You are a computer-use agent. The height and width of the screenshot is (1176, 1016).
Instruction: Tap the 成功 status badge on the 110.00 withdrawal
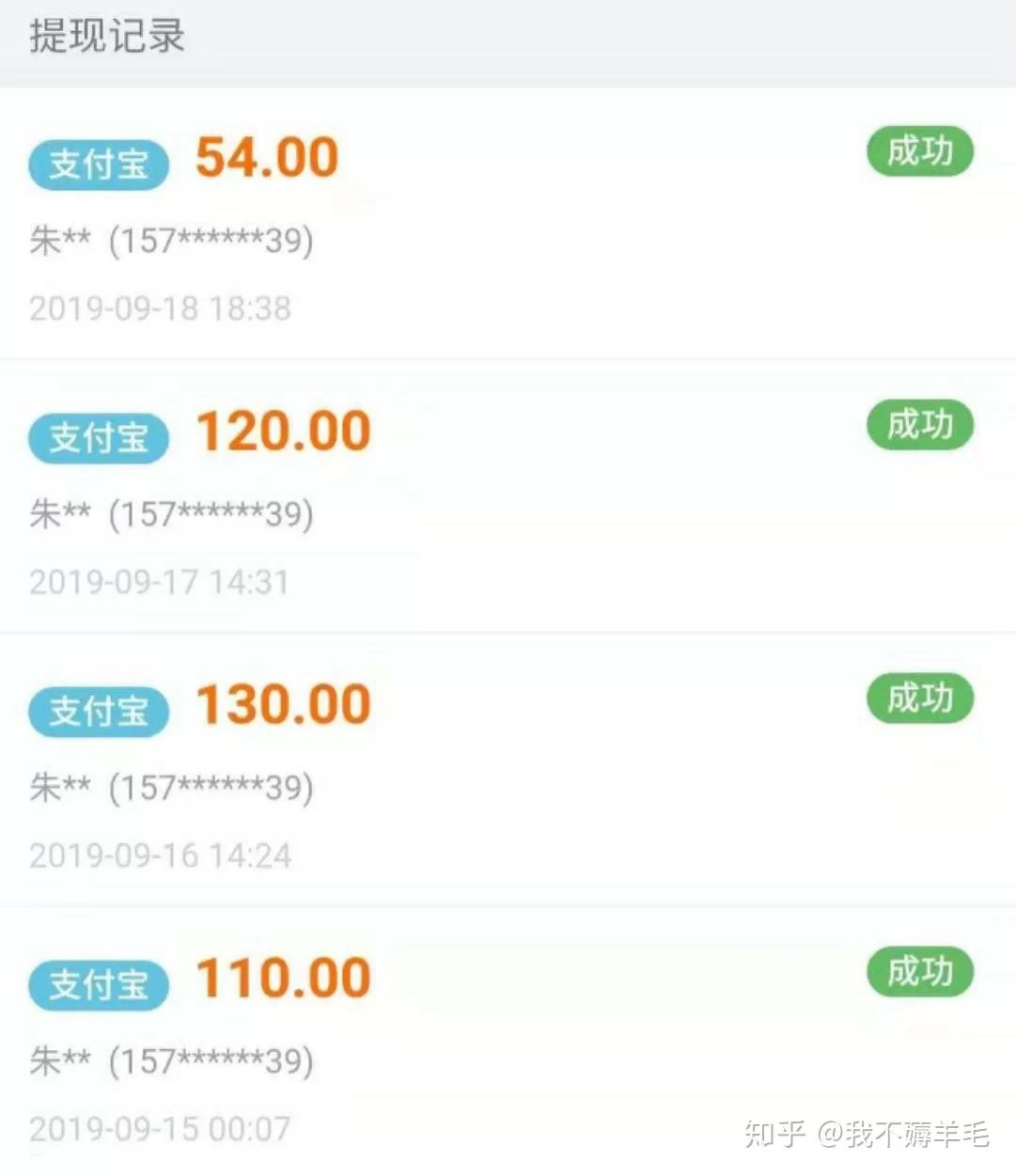click(x=918, y=971)
